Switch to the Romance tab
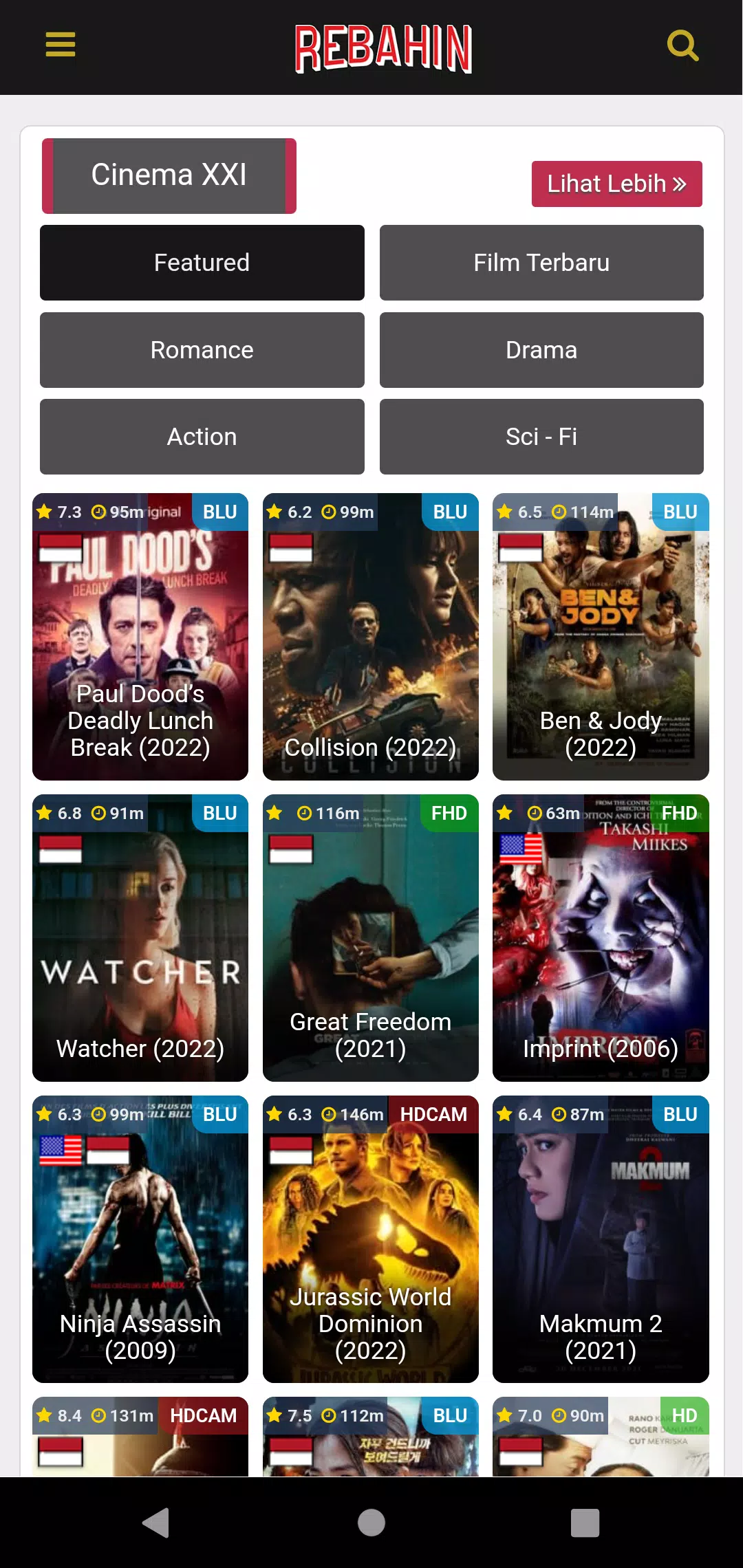The height and width of the screenshot is (1568, 743). [202, 350]
